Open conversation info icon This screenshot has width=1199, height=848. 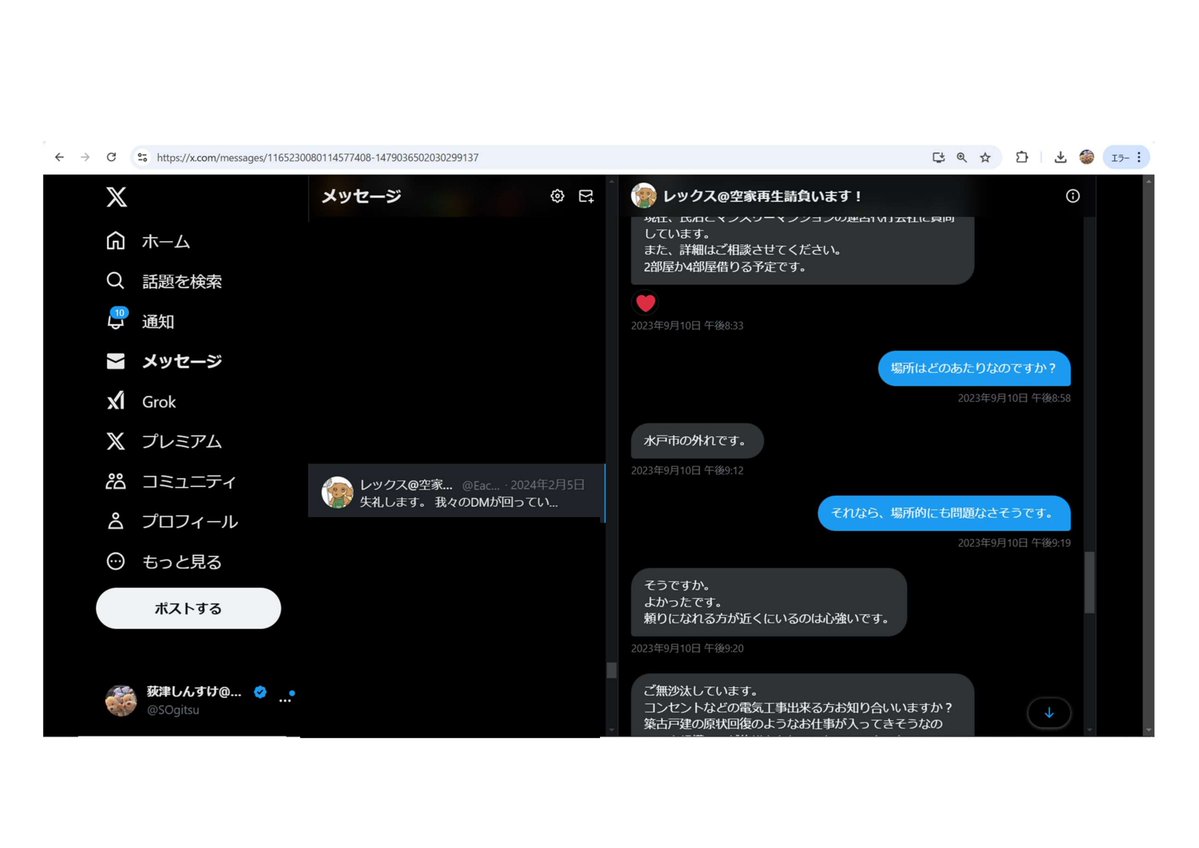[1073, 197]
